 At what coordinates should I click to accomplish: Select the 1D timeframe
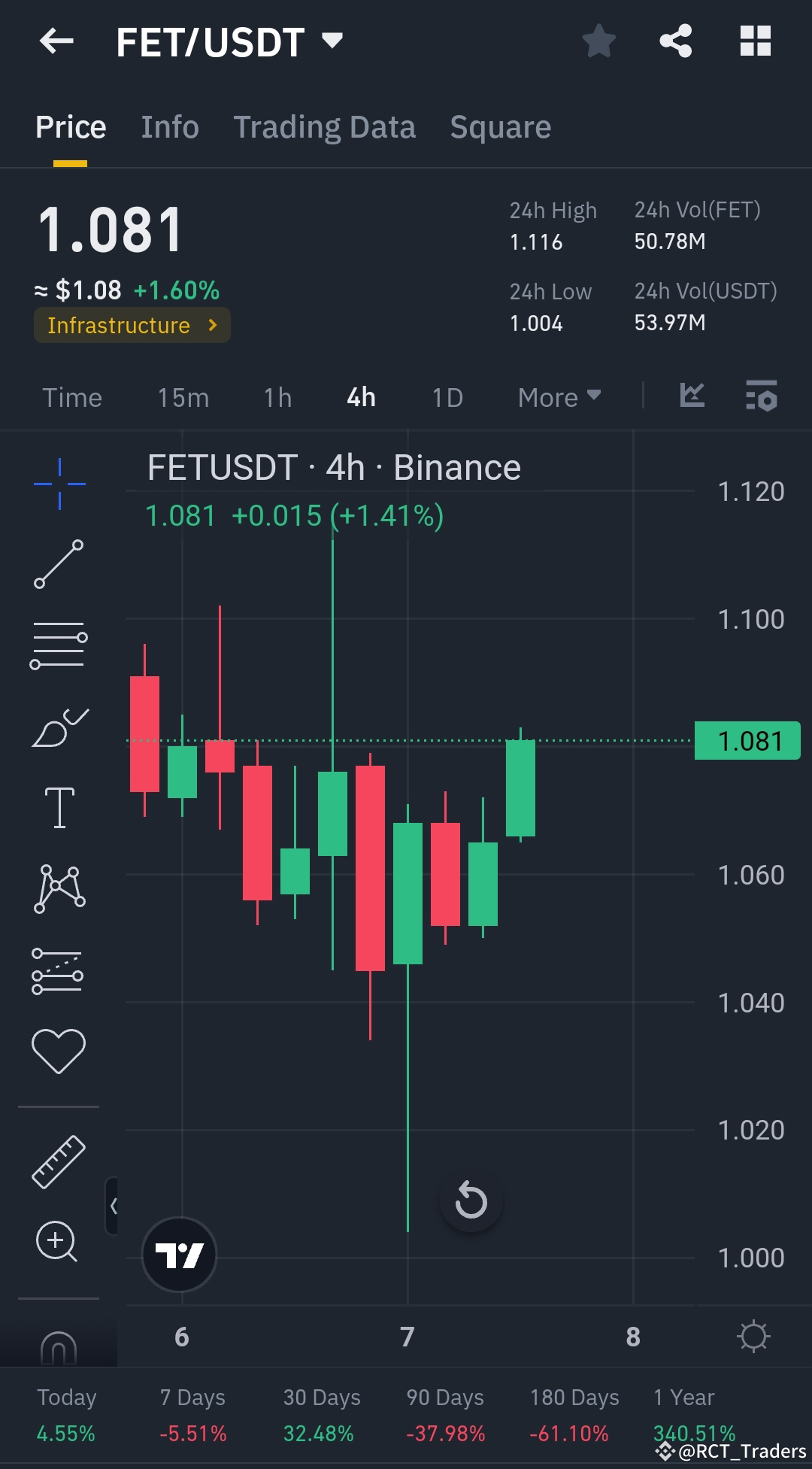pos(446,396)
